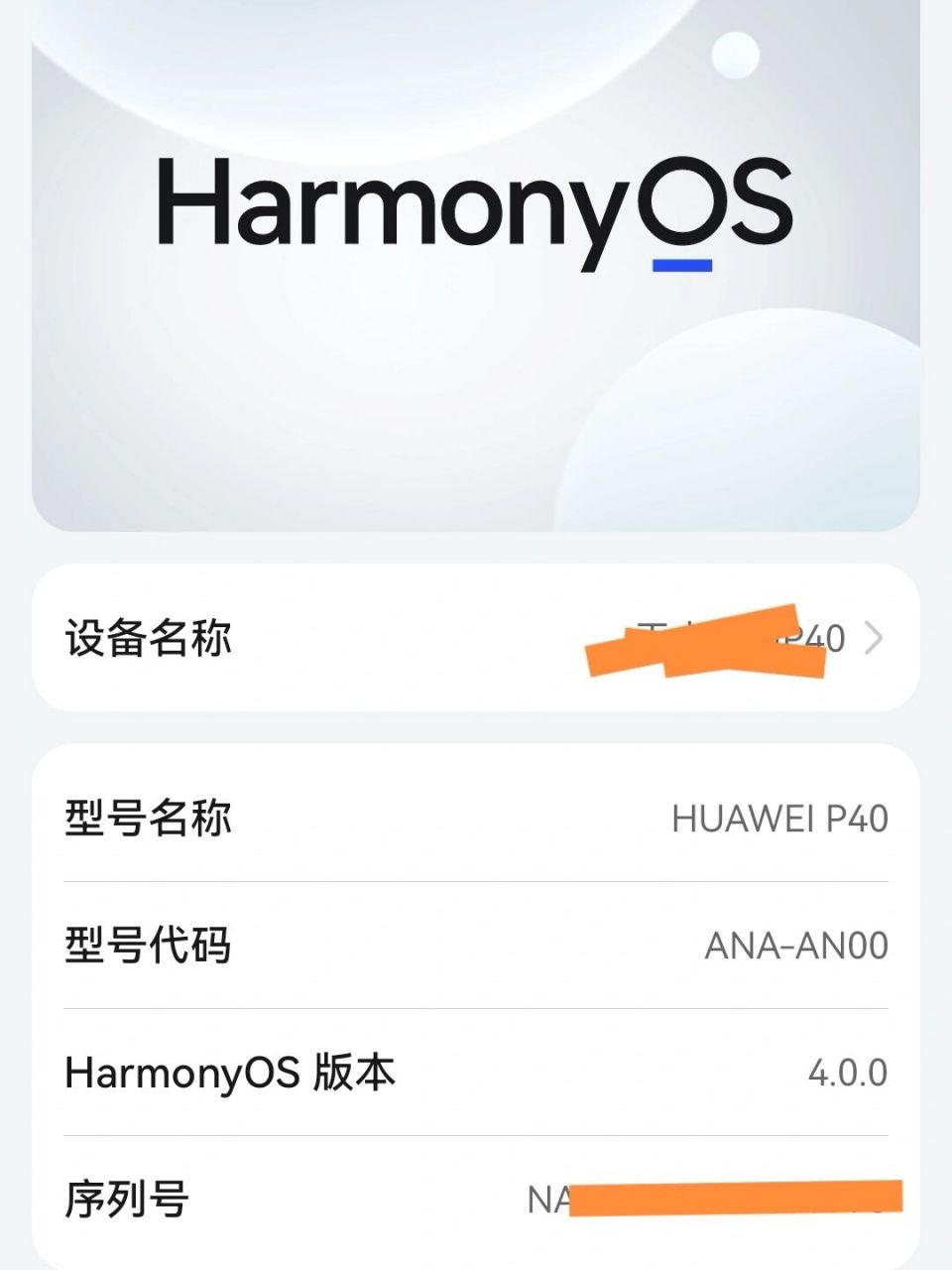Select the 型号代码 row
The height and width of the screenshot is (1270, 952).
pos(476,946)
